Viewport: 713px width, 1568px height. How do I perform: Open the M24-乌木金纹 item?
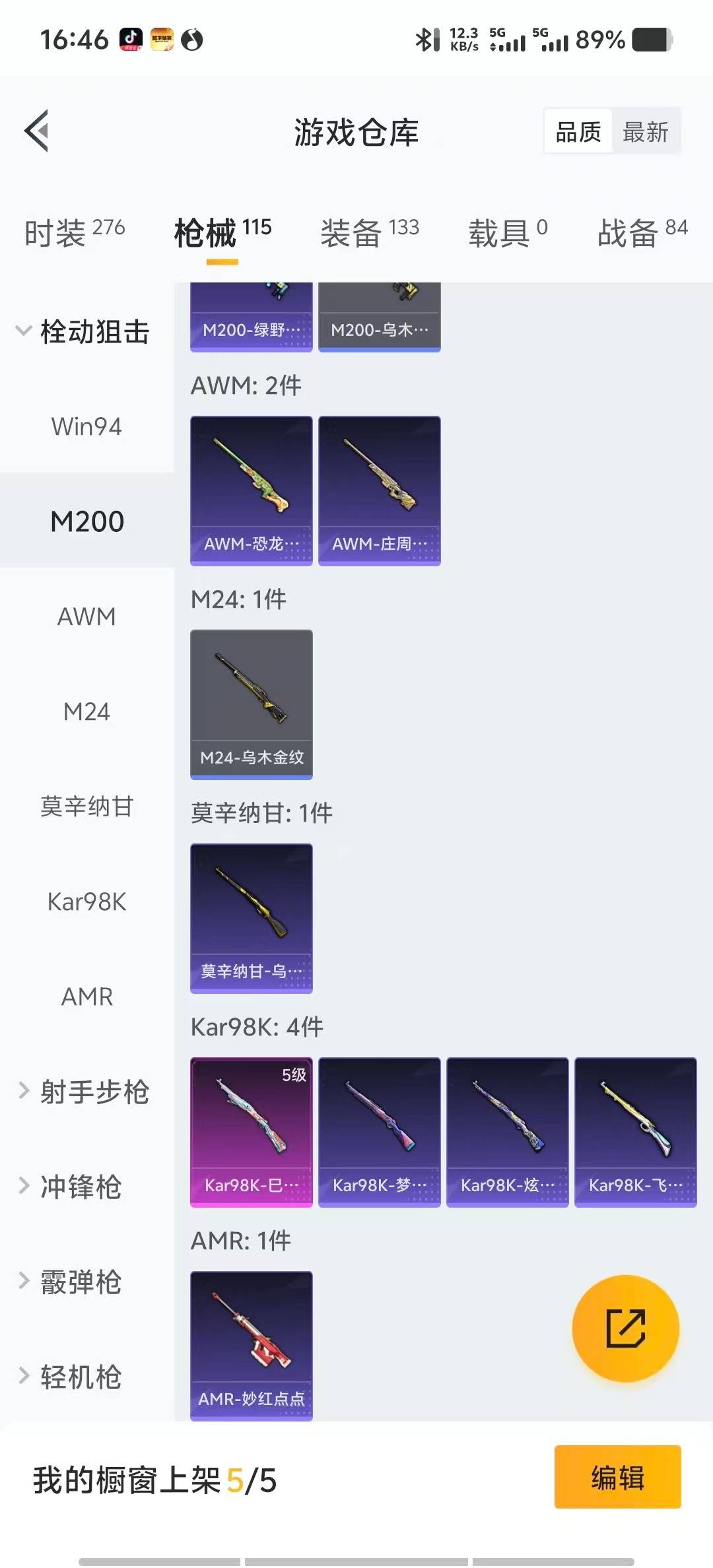(x=251, y=703)
